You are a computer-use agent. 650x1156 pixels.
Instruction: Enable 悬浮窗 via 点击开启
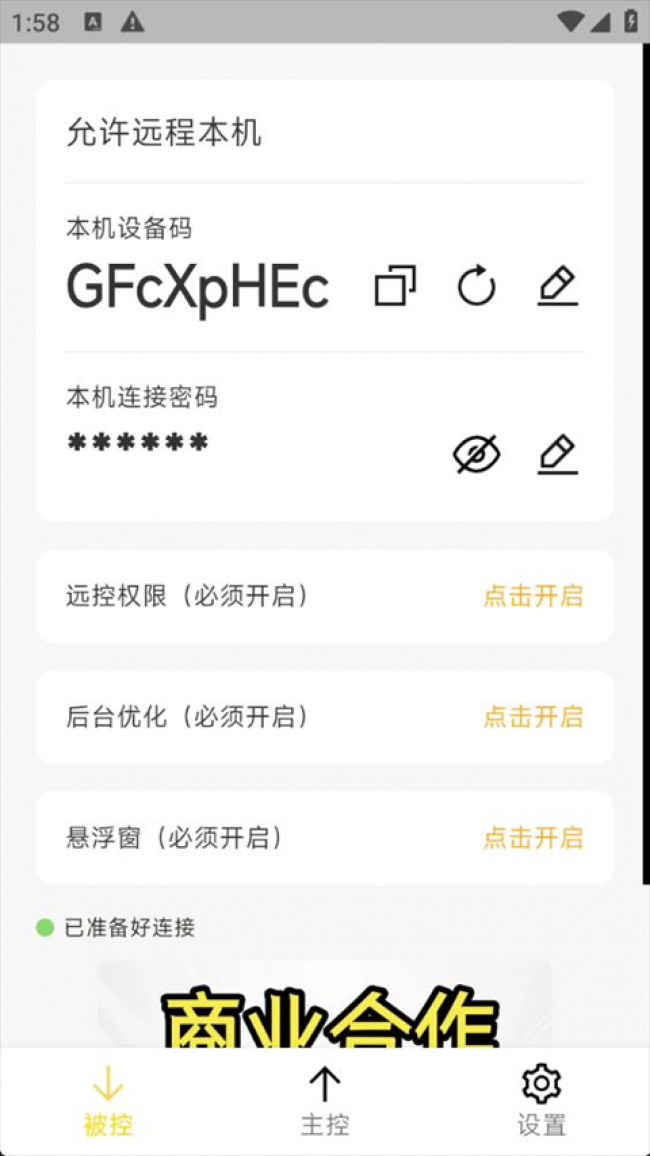click(x=532, y=838)
